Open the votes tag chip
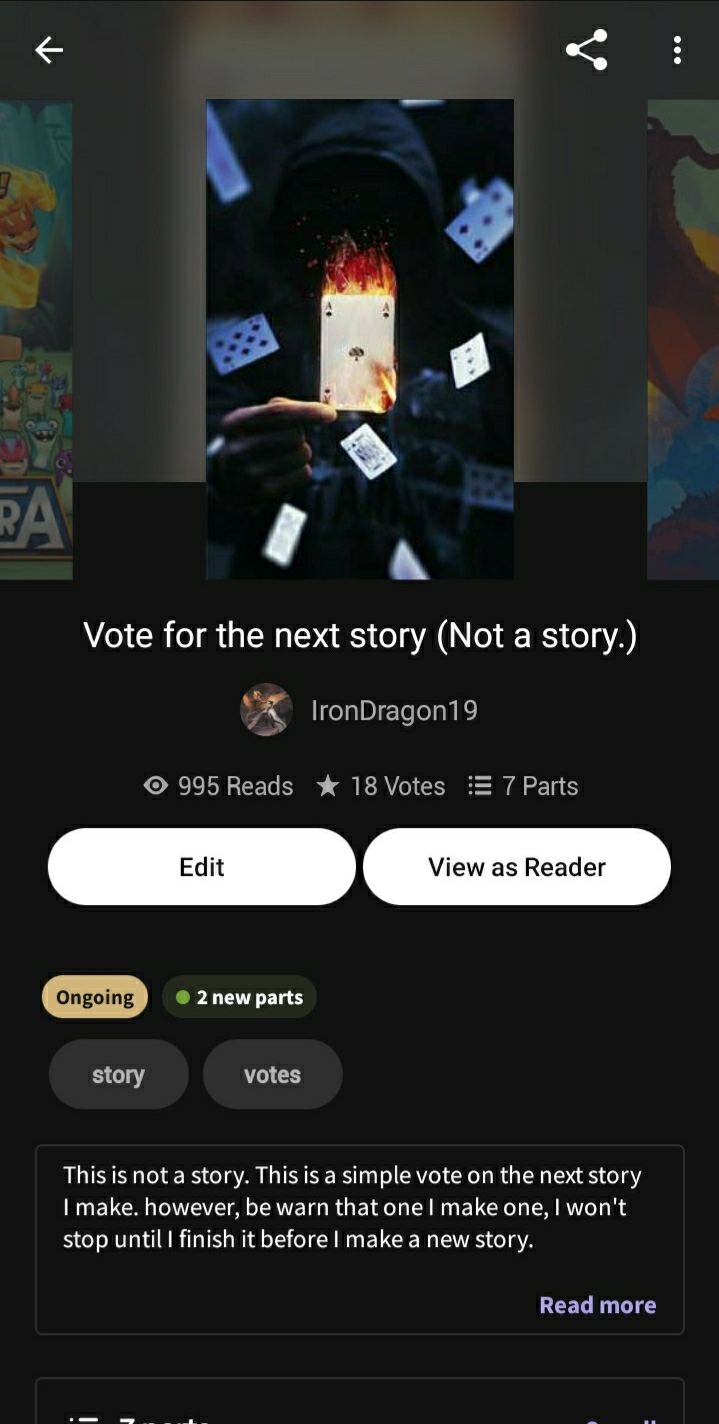Image resolution: width=719 pixels, height=1424 pixels. (272, 1074)
